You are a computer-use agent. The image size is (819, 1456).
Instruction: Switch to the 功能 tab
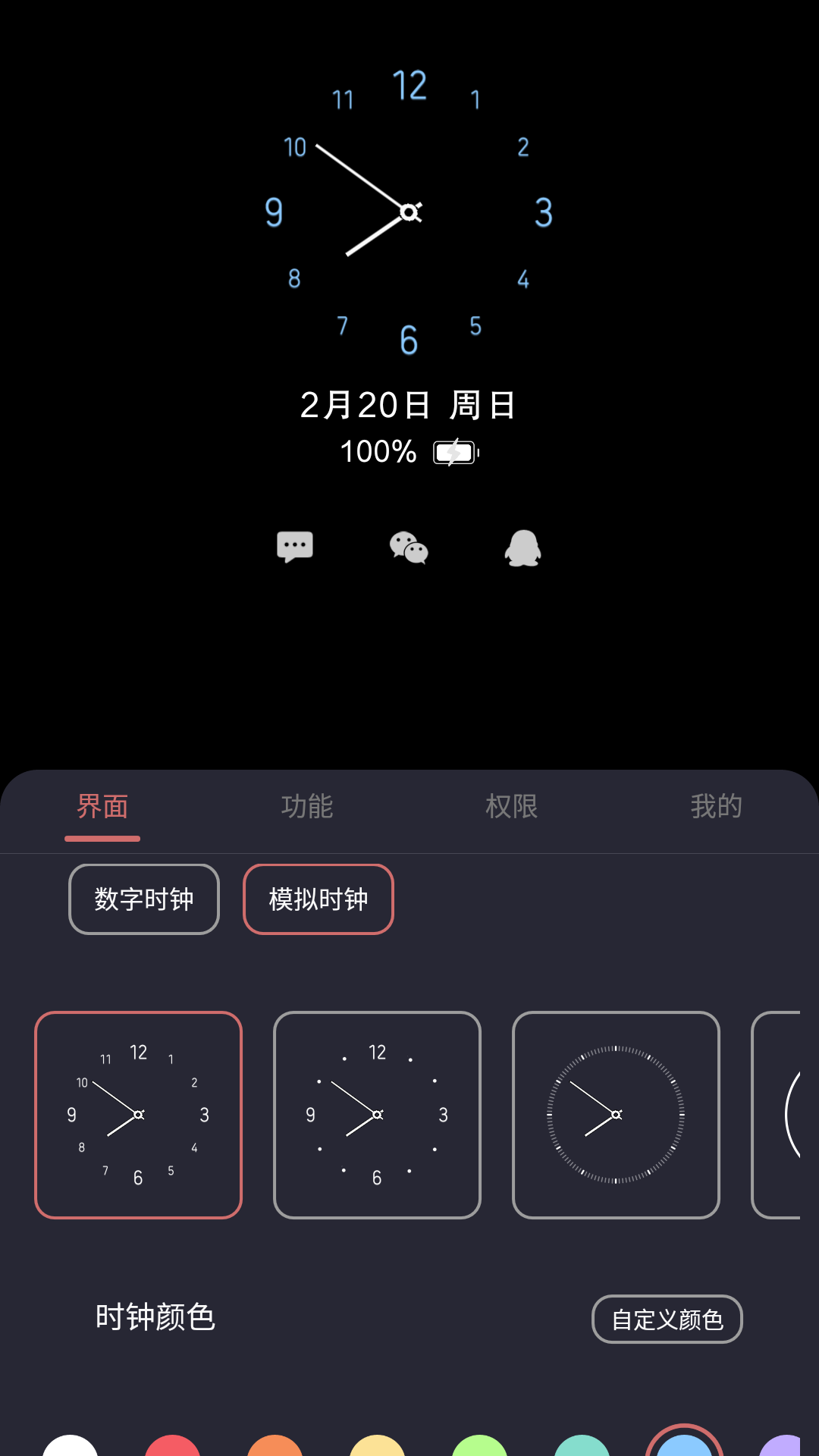[x=308, y=807]
